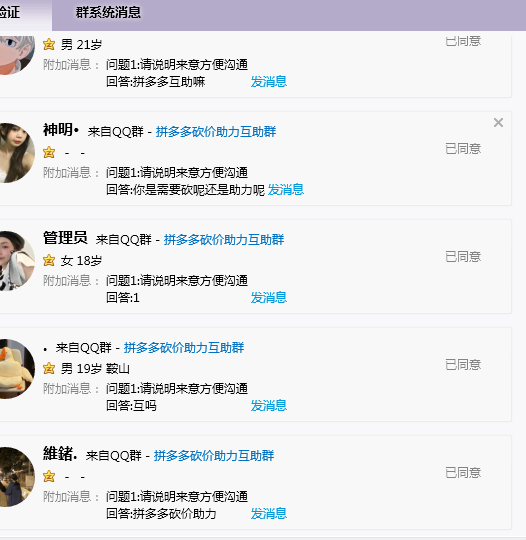Switch to the 群系统消息 tab
Viewport: 526px width, 540px height.
[x=108, y=13]
